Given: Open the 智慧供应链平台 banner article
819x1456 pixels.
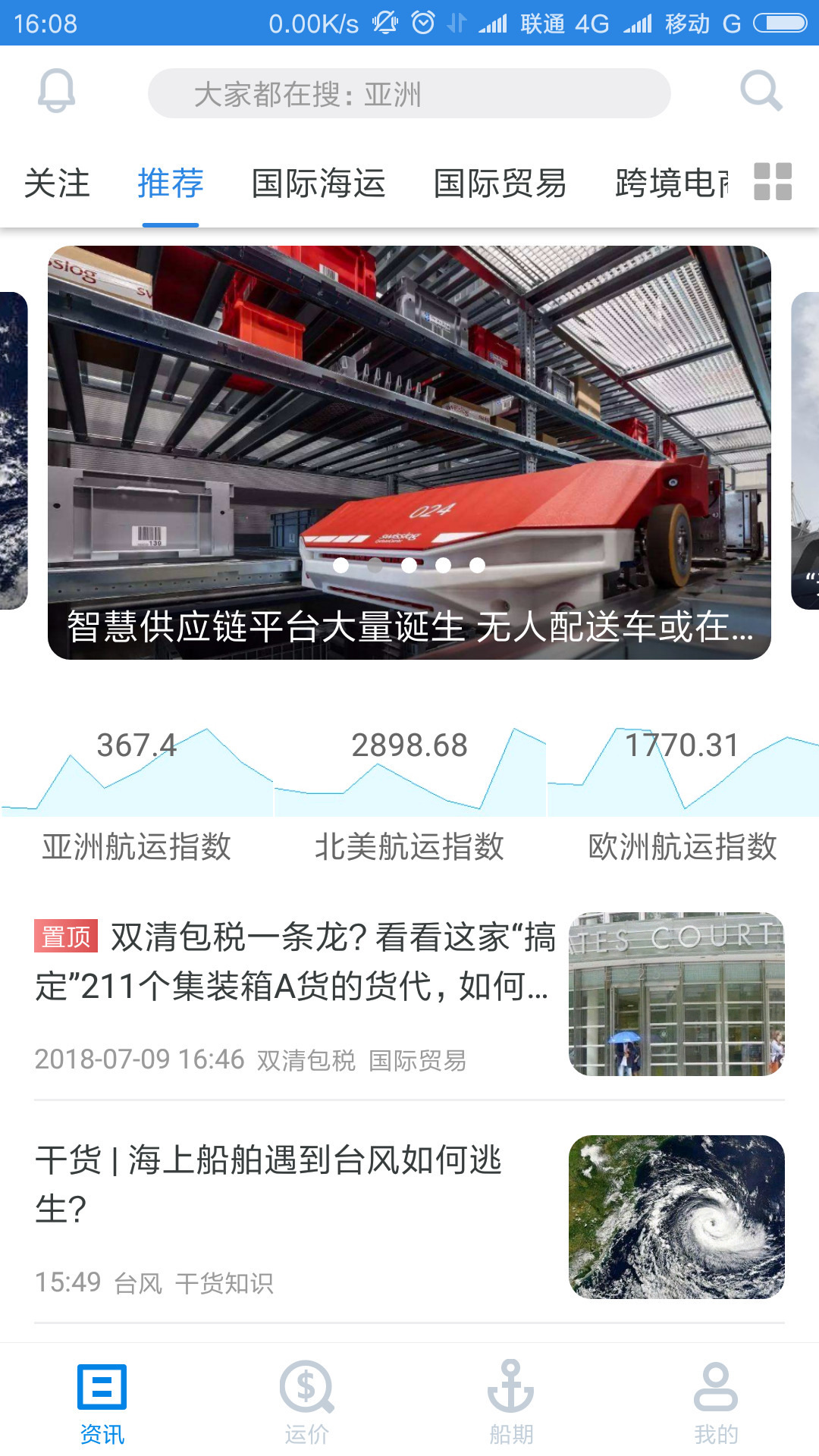Looking at the screenshot, I should 409,452.
